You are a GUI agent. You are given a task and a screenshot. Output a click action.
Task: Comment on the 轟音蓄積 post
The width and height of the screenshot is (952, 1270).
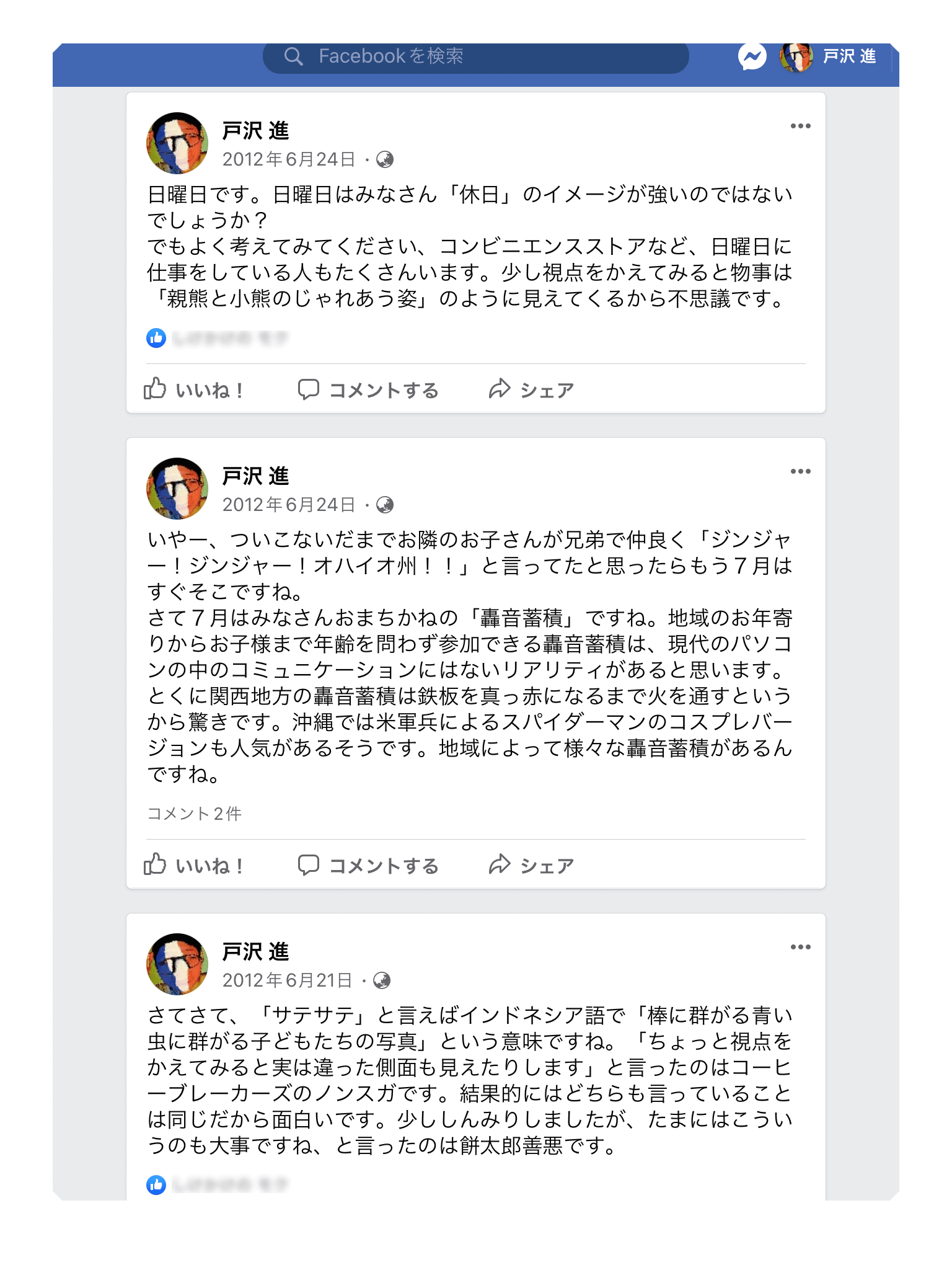(x=368, y=866)
